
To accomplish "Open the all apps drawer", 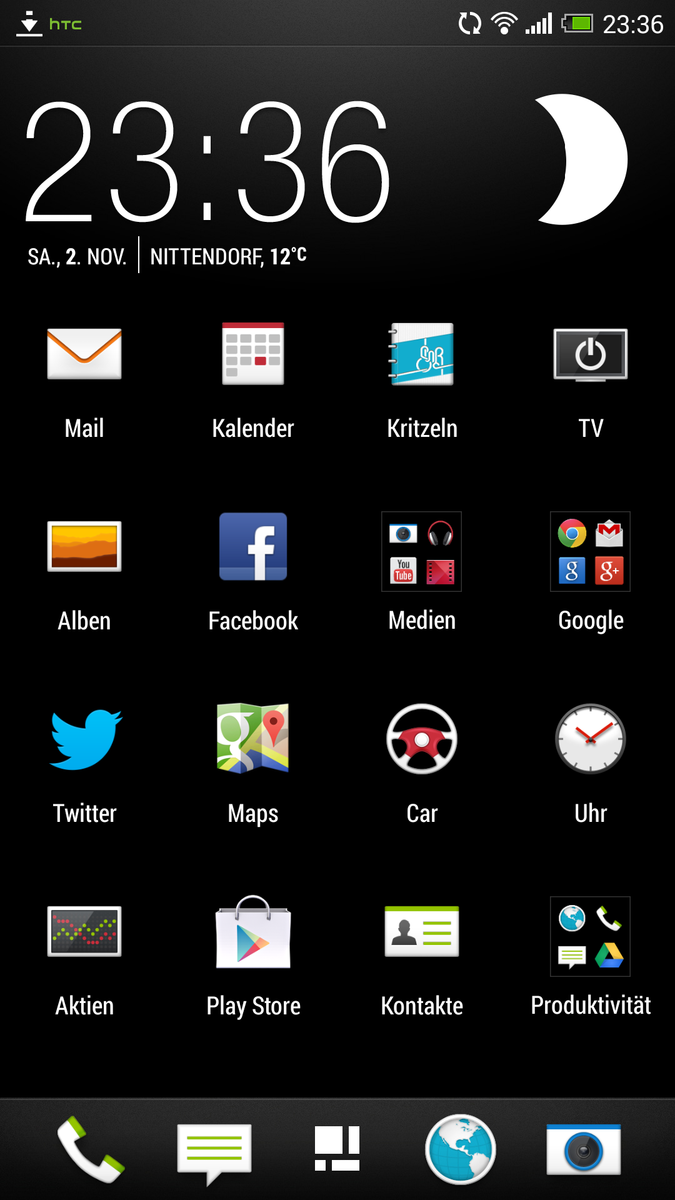I will [x=337, y=1149].
